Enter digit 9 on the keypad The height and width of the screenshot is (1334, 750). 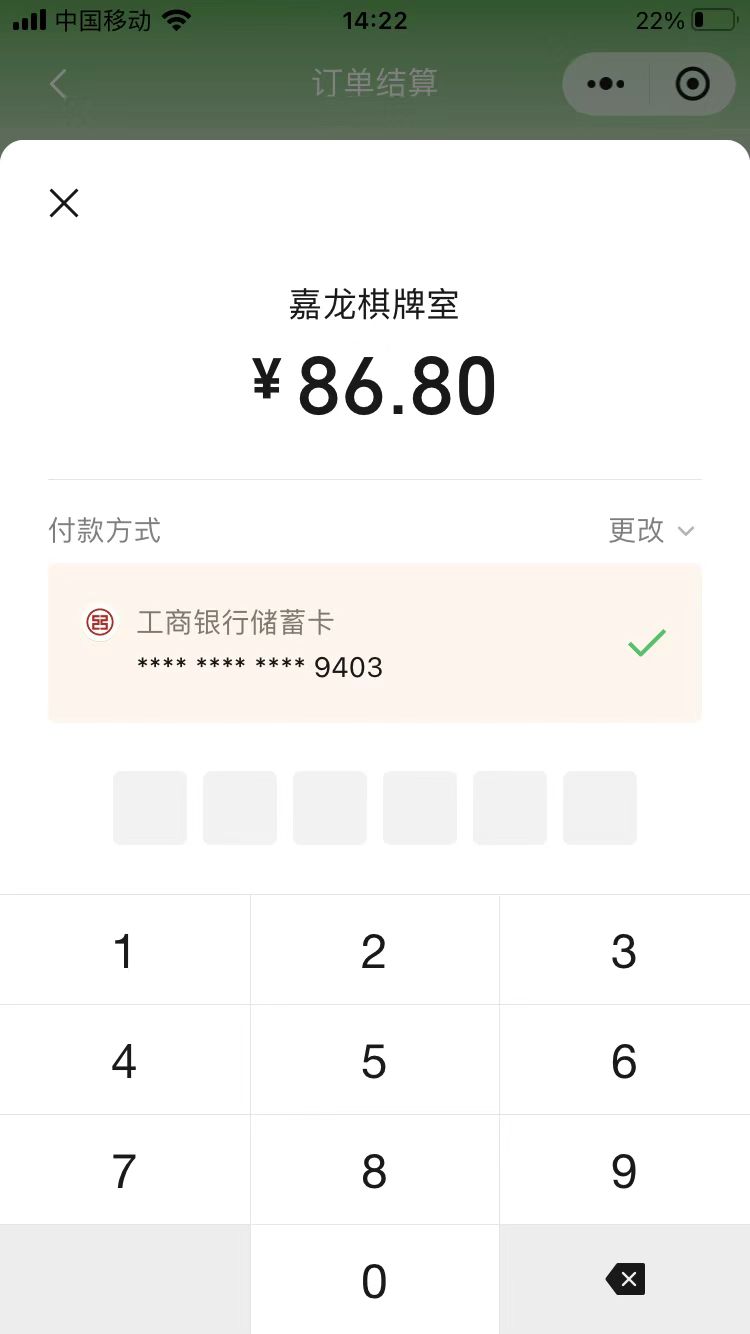click(624, 1171)
